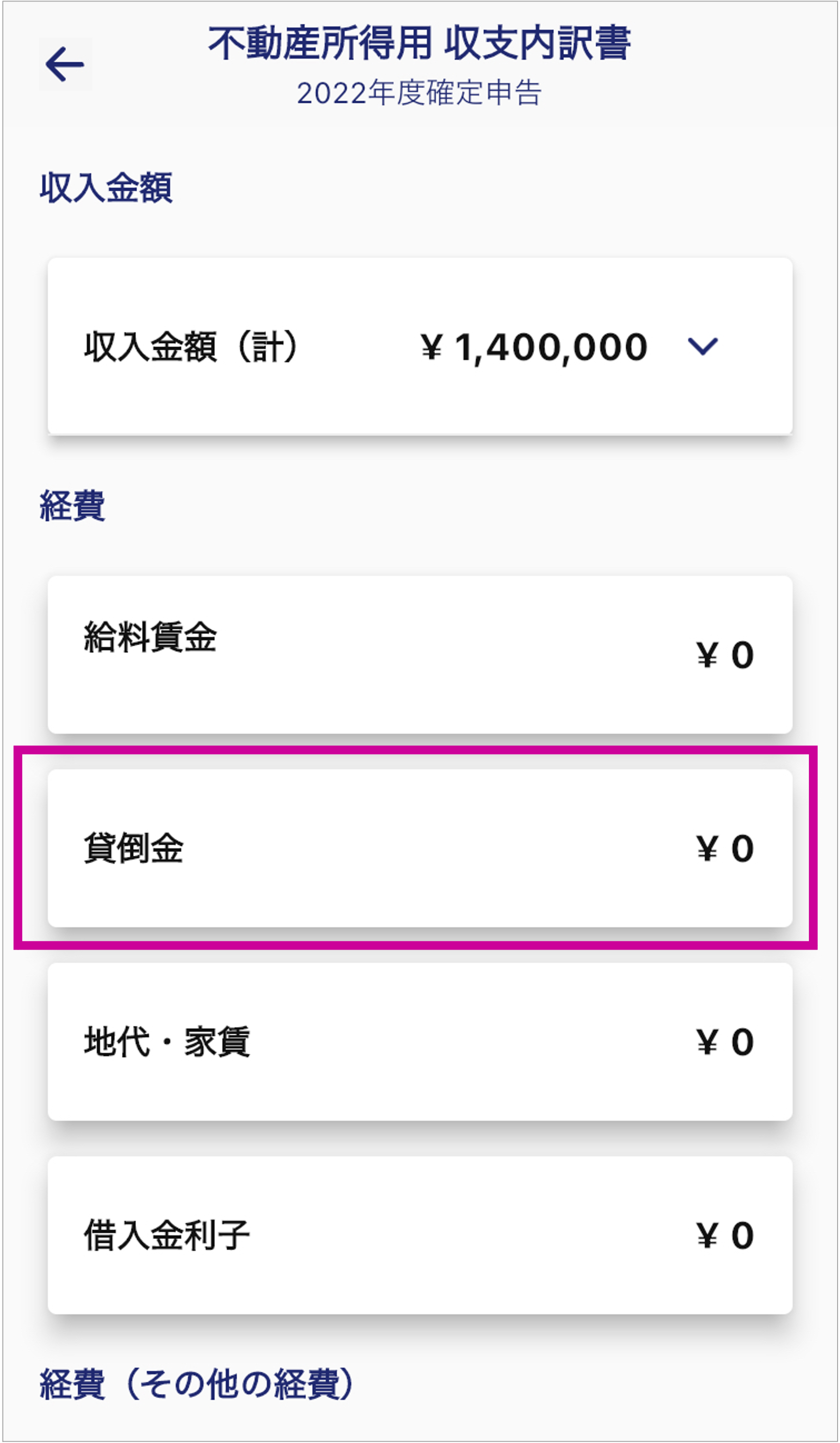Open the 借入金利子 expense card
This screenshot has width=840, height=1443.
coord(420,1235)
